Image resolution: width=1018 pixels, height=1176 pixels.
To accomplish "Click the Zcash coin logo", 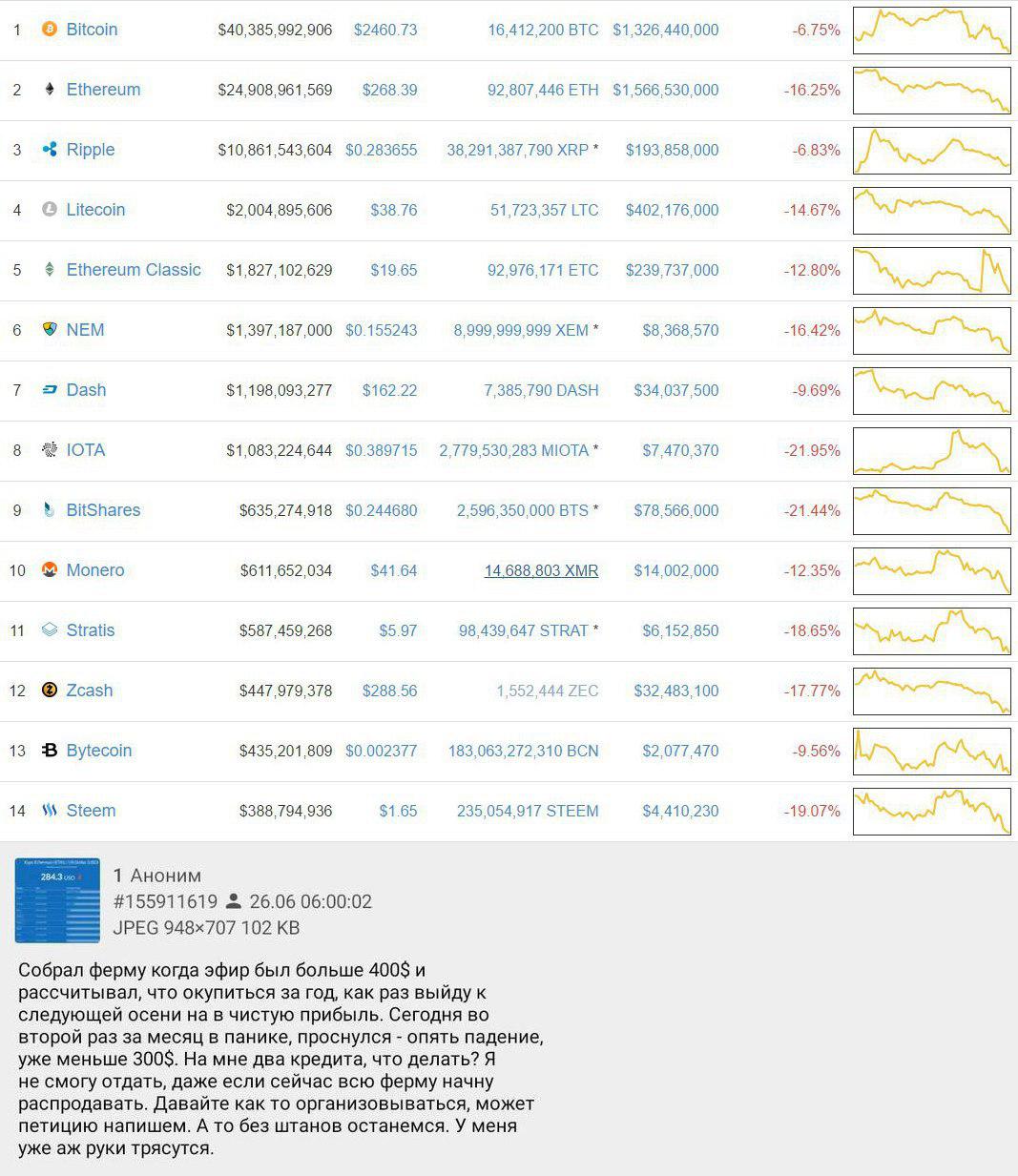I will click(48, 691).
